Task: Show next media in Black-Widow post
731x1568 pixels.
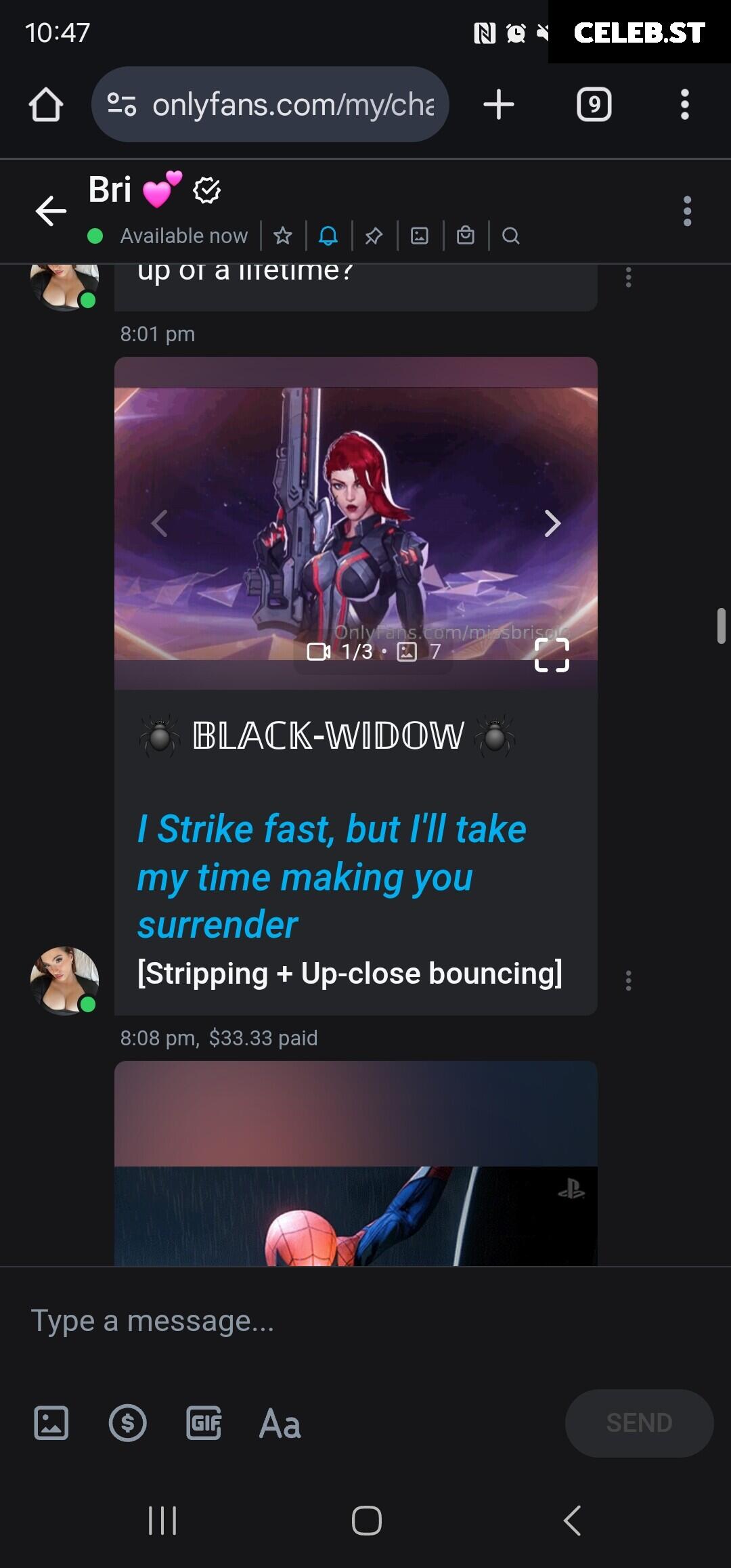Action: point(552,523)
